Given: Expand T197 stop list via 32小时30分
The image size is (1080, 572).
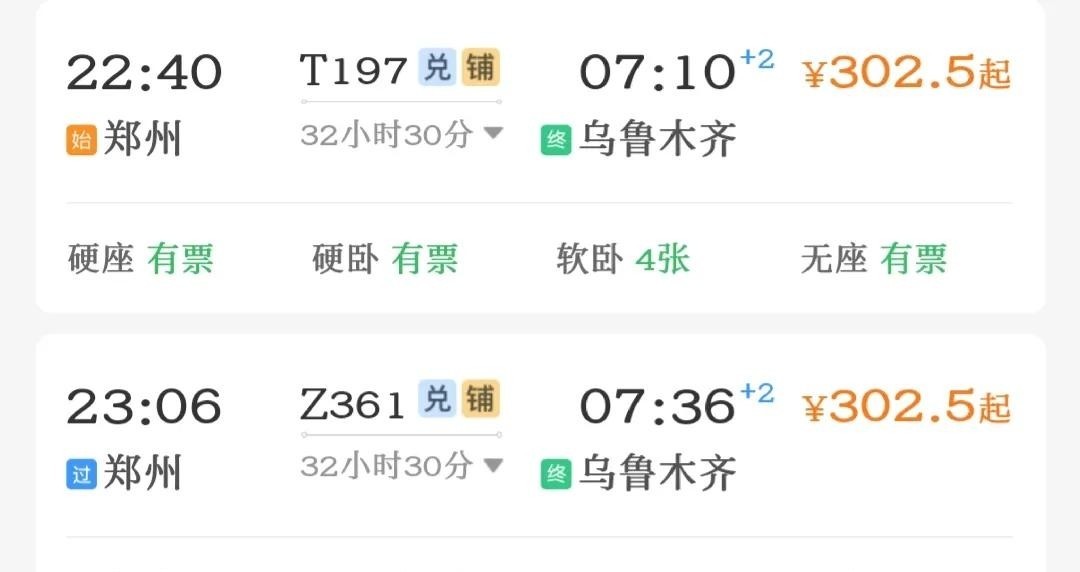Looking at the screenshot, I should point(401,135).
